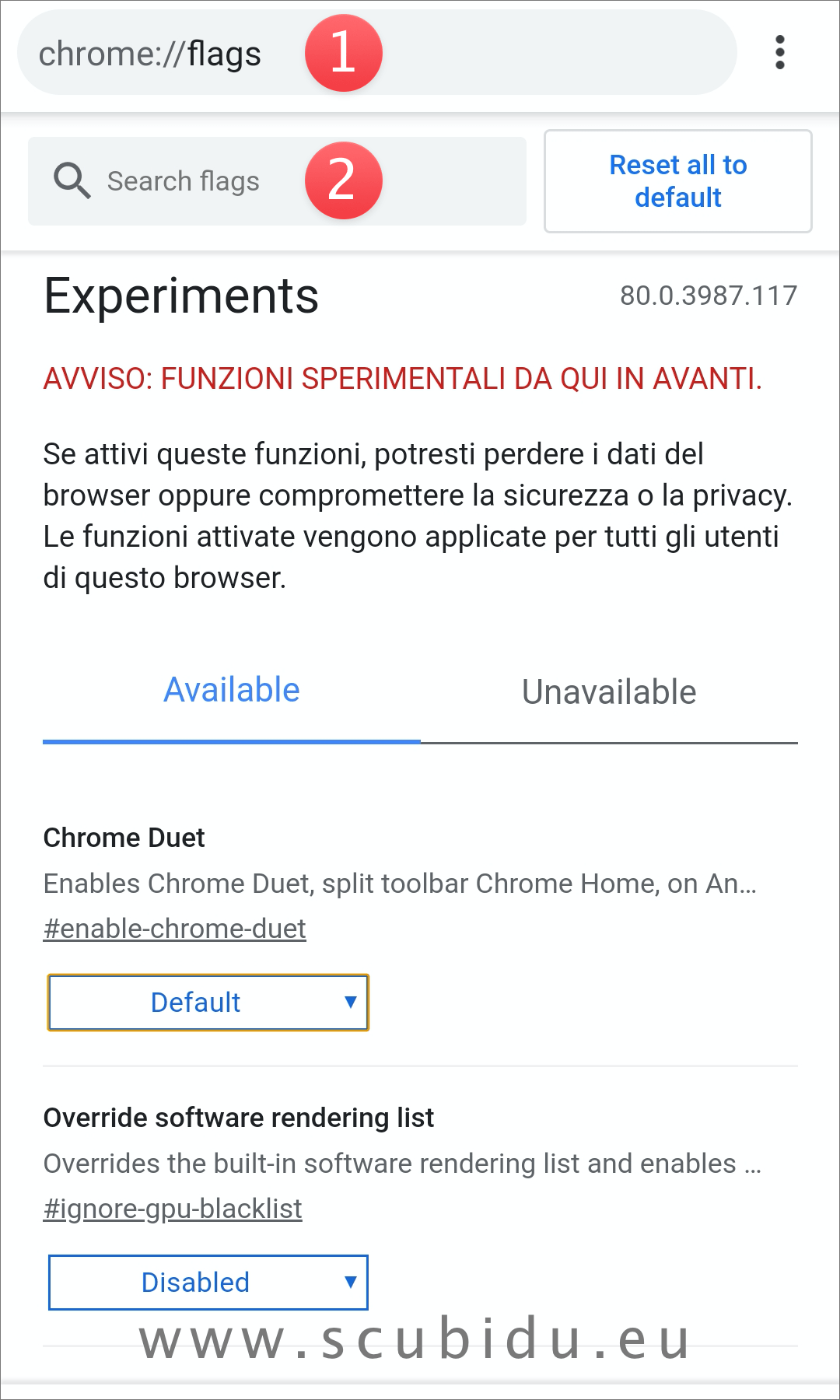Open the #enable-chrome-duet flag link
The image size is (840, 1400).
[x=174, y=928]
